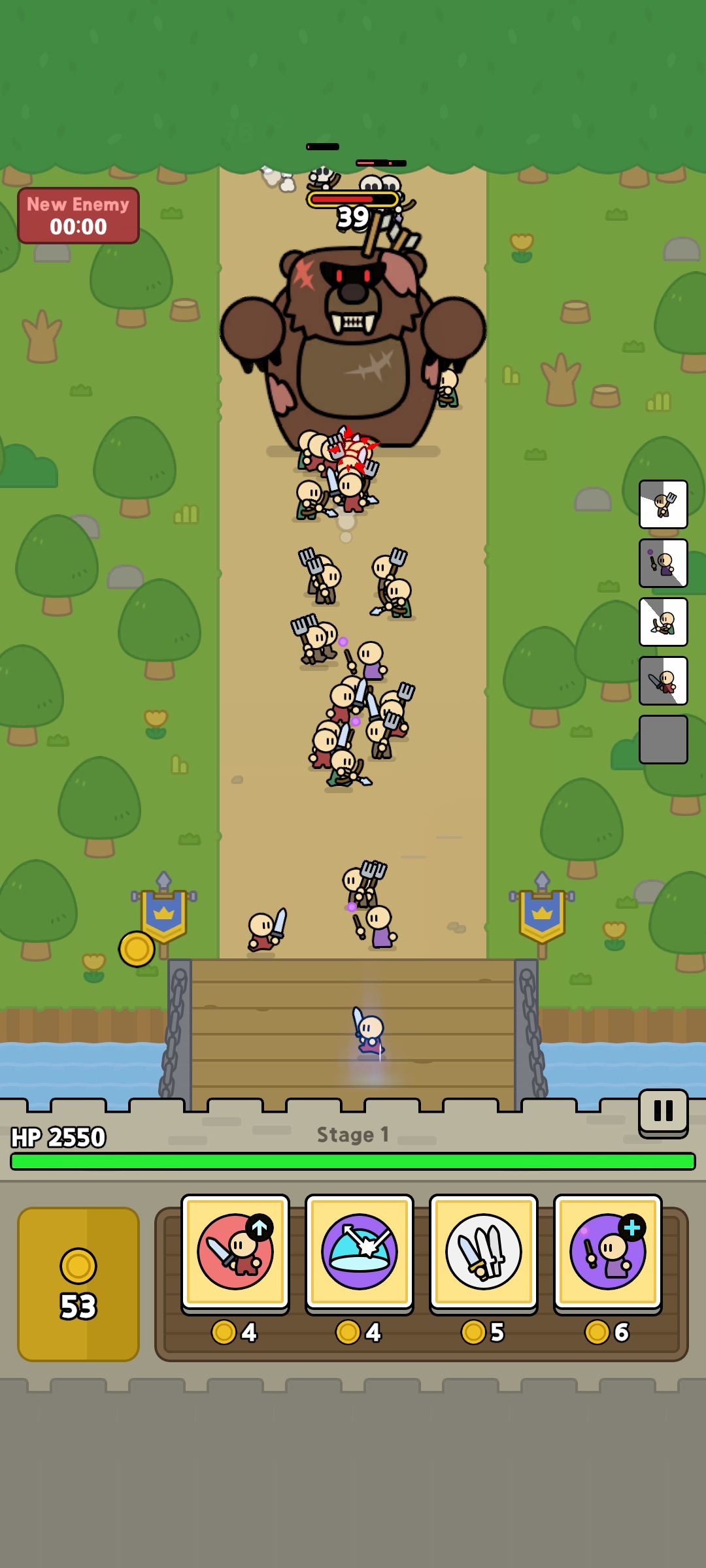Select the archer unit slot
This screenshot has width=706, height=1568.
click(663, 622)
